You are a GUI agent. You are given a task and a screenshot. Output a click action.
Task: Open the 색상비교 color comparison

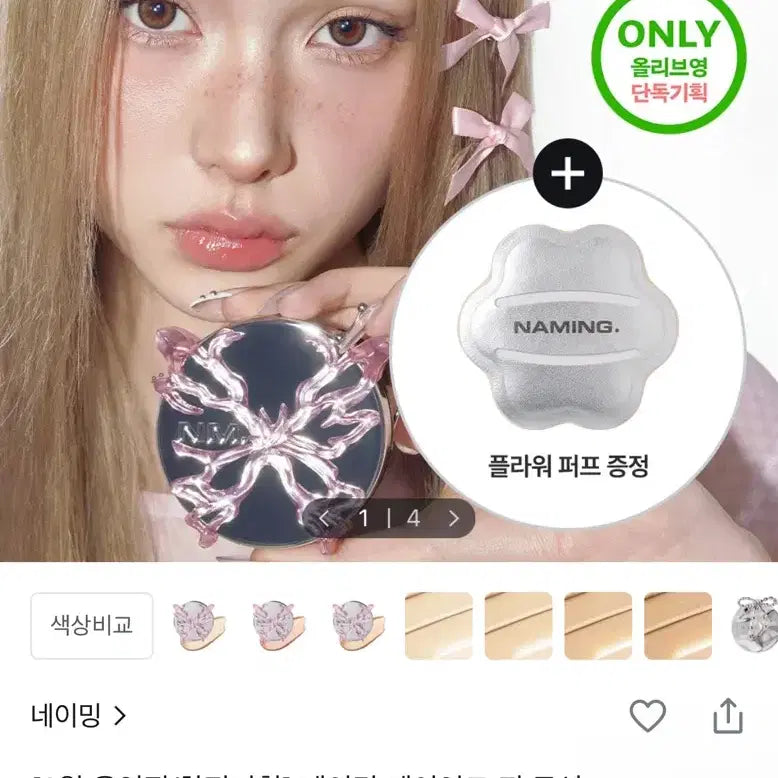pyautogui.click(x=91, y=625)
